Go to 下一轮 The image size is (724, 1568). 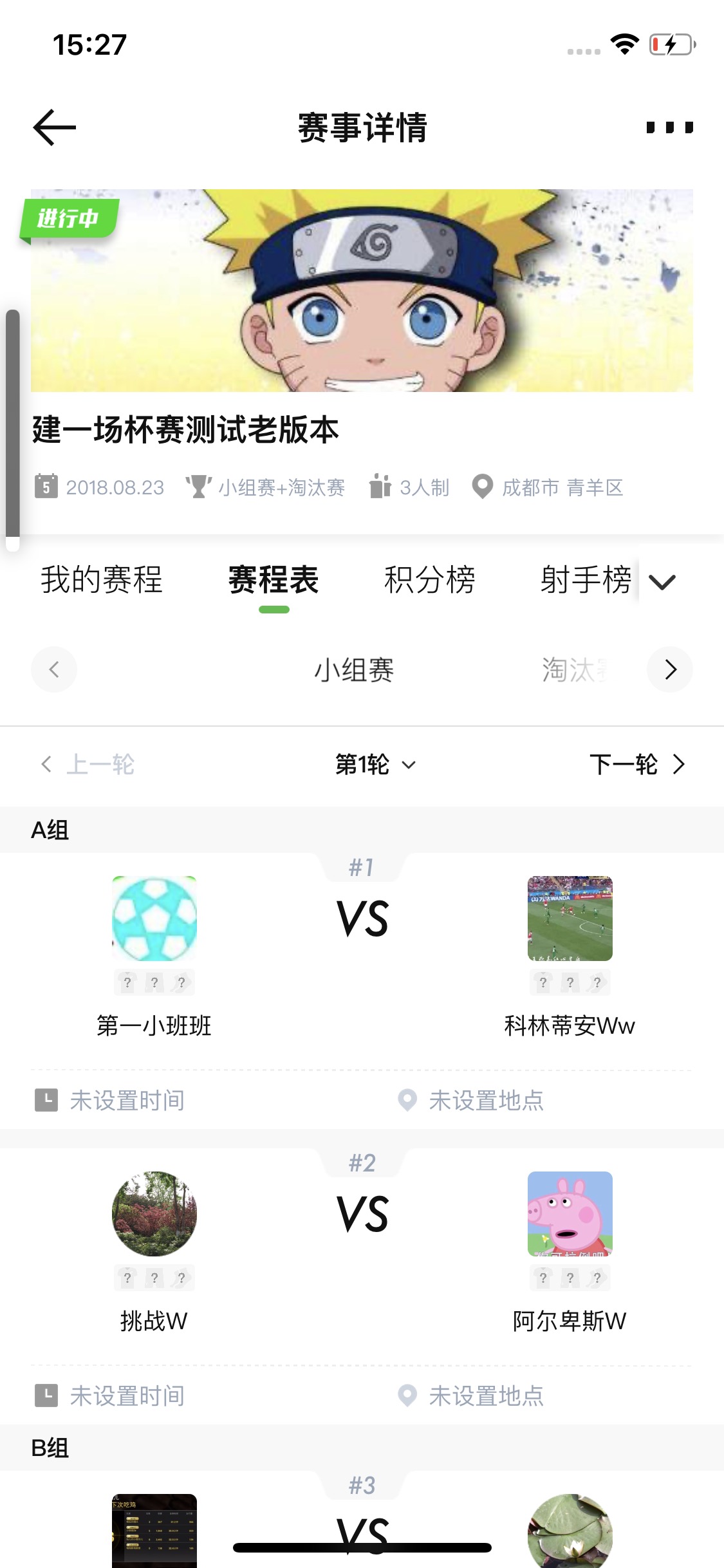pyautogui.click(x=636, y=765)
